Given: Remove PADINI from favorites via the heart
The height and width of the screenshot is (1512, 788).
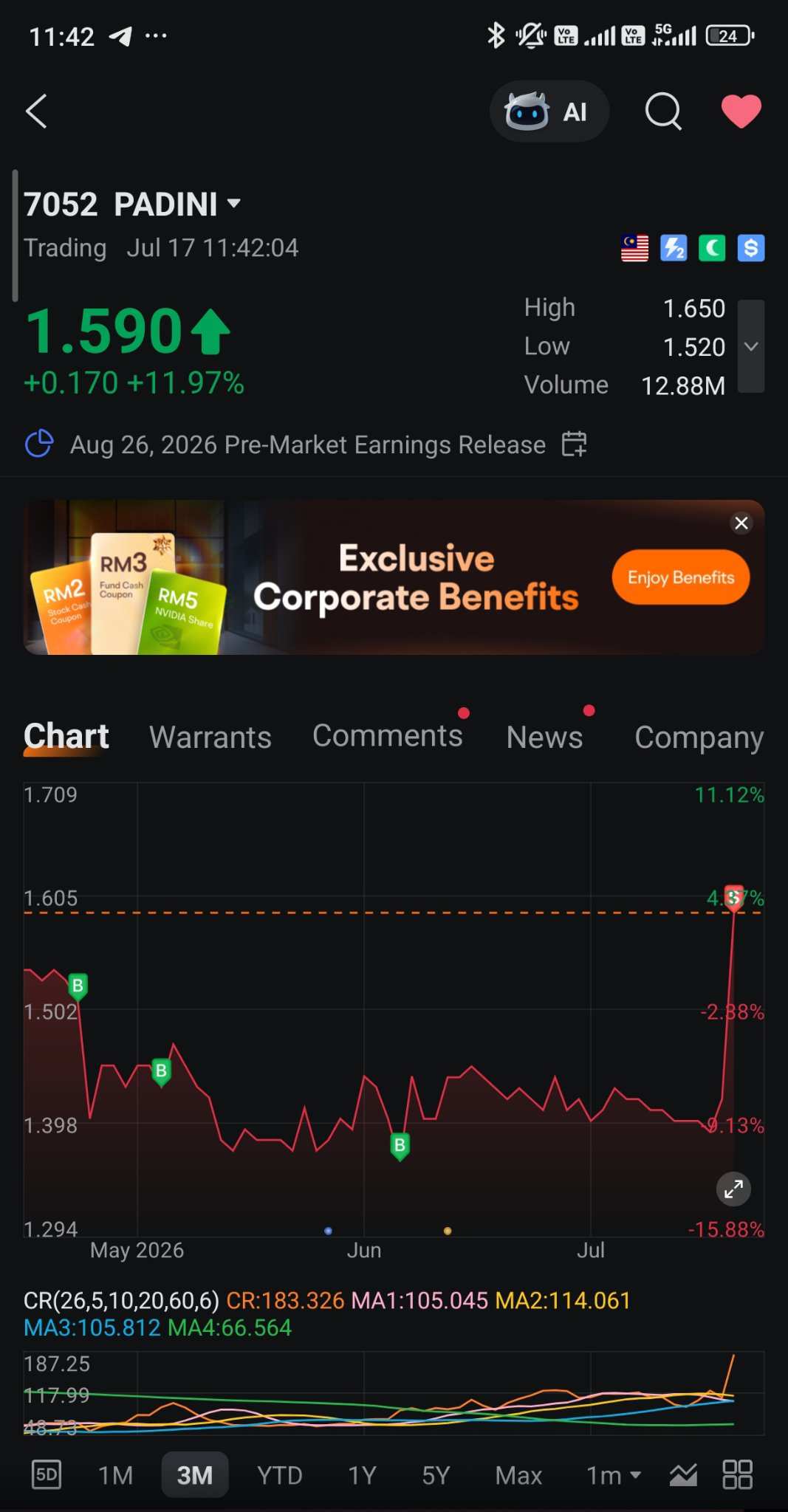Looking at the screenshot, I should 741,111.
